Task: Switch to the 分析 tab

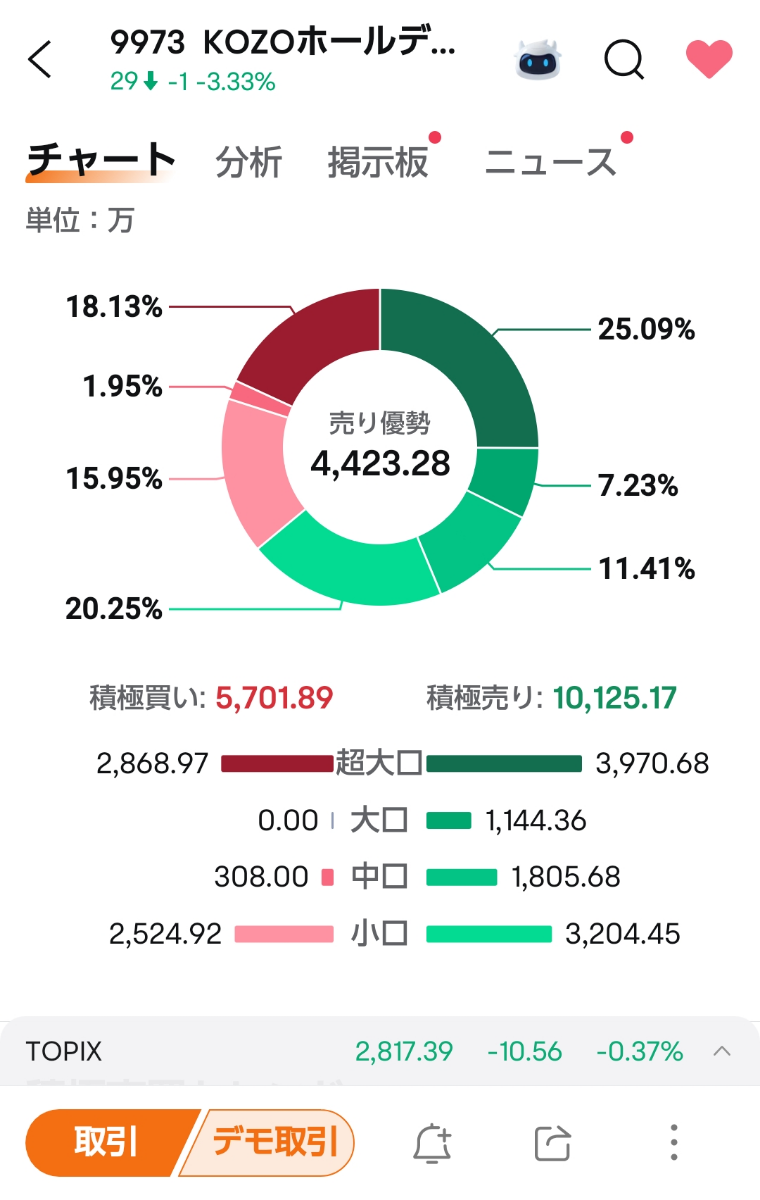Action: pos(249,162)
